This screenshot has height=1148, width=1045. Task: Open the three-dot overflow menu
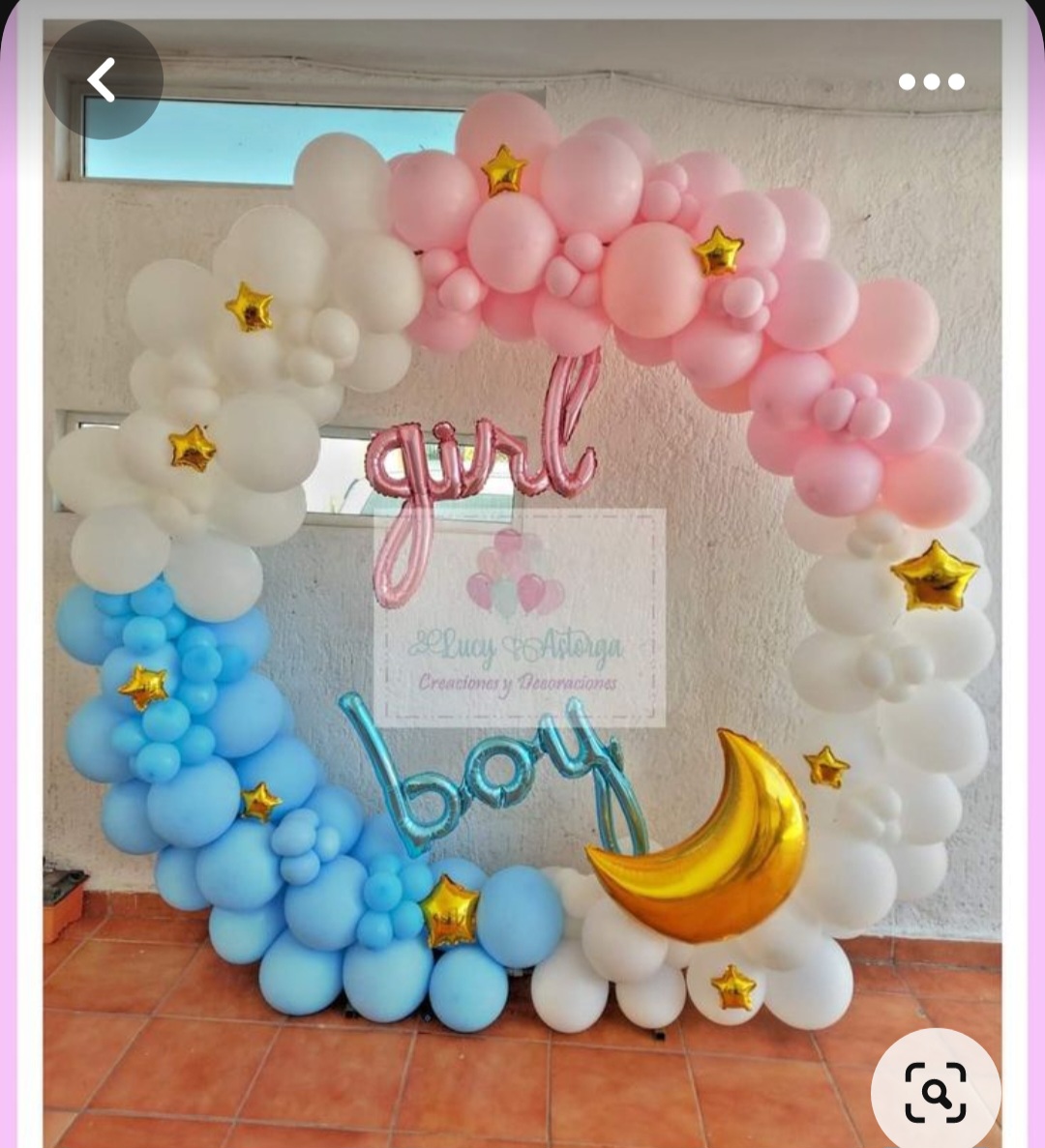coord(931,81)
